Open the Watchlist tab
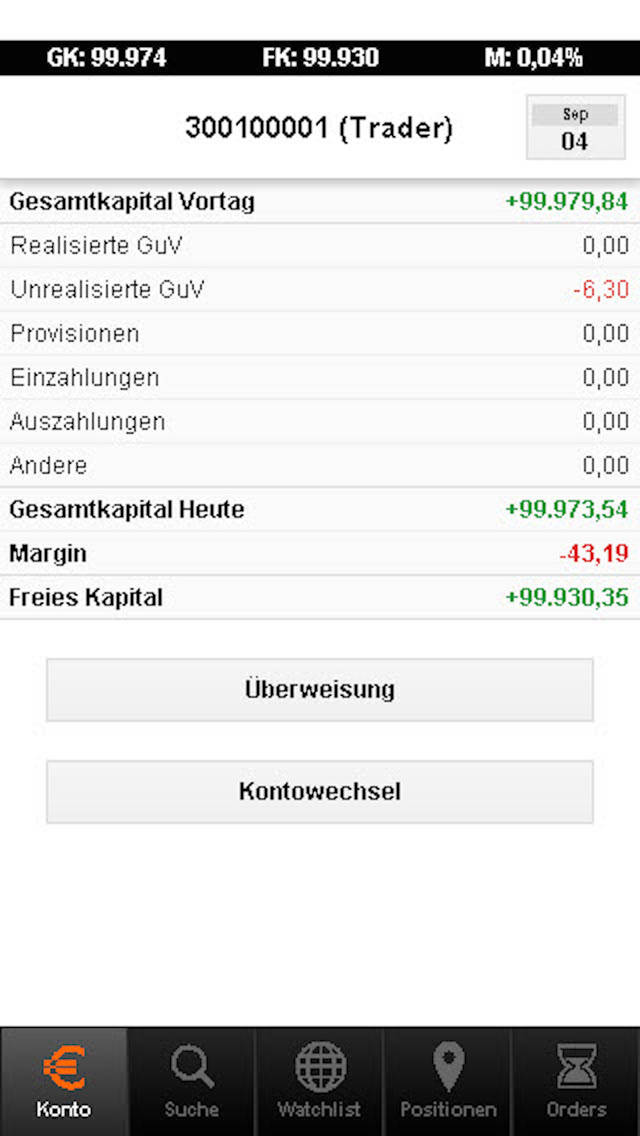Viewport: 640px width, 1136px height. pyautogui.click(x=320, y=1082)
